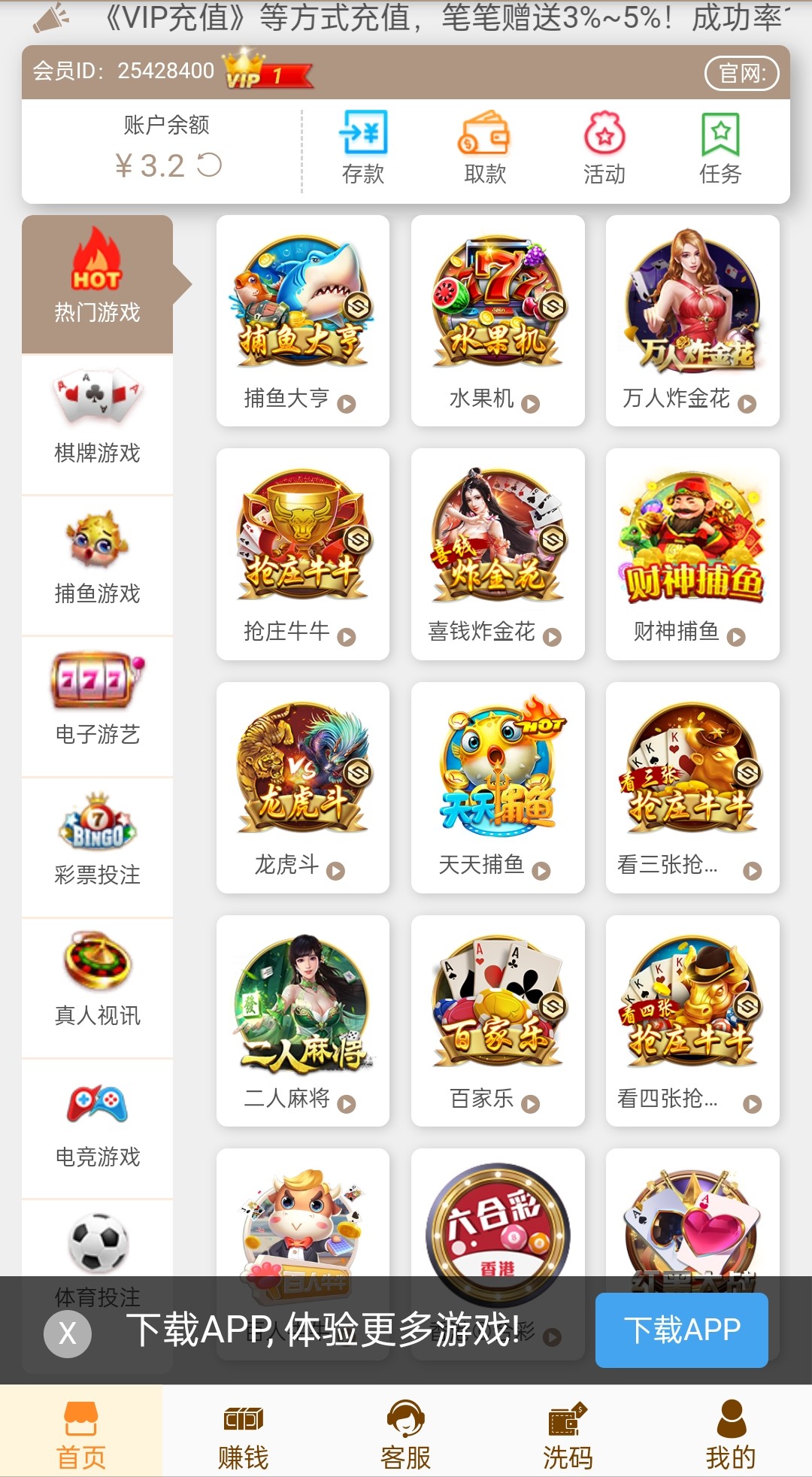Open 取款 withdrawal
The height and width of the screenshot is (1477, 812).
(485, 147)
